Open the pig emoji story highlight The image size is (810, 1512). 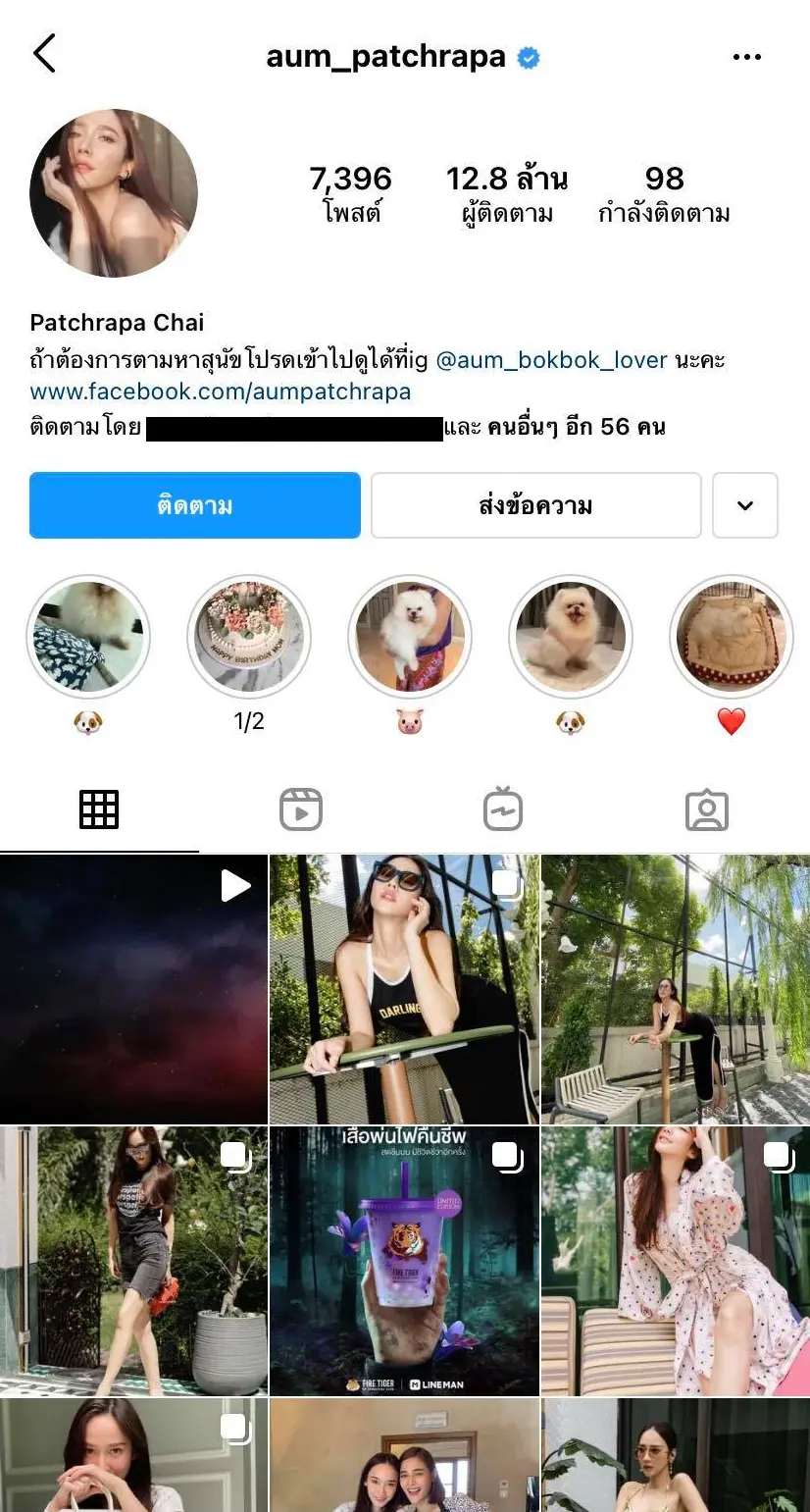410,637
